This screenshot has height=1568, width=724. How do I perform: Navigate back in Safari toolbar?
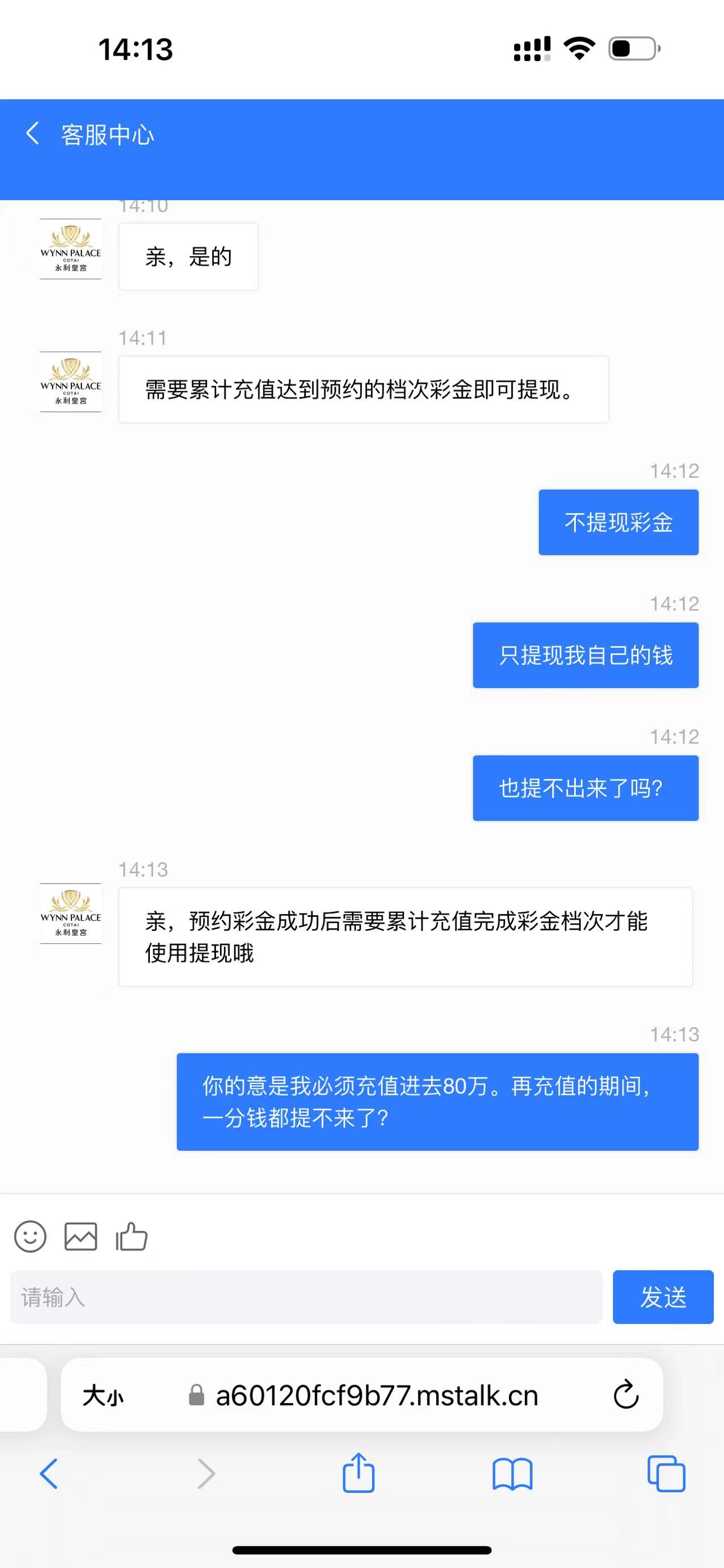click(x=49, y=1474)
